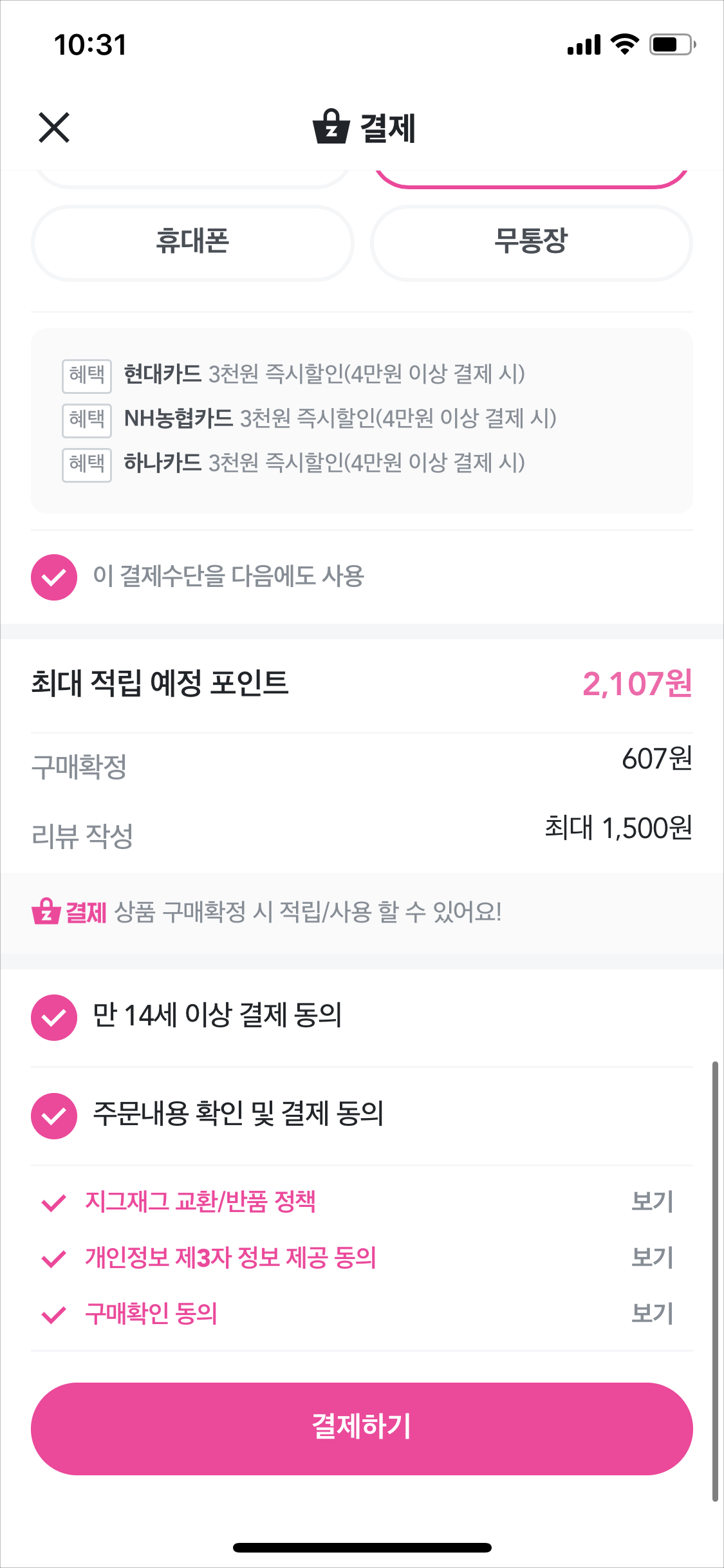Close the payment screen with the X
The width and height of the screenshot is (724, 1568).
[x=54, y=128]
